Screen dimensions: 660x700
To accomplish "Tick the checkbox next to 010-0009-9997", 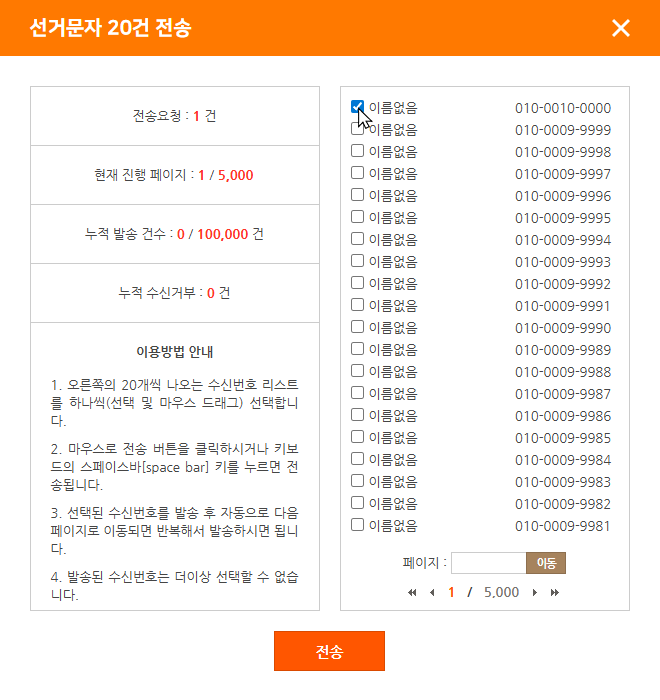I will (x=357, y=173).
